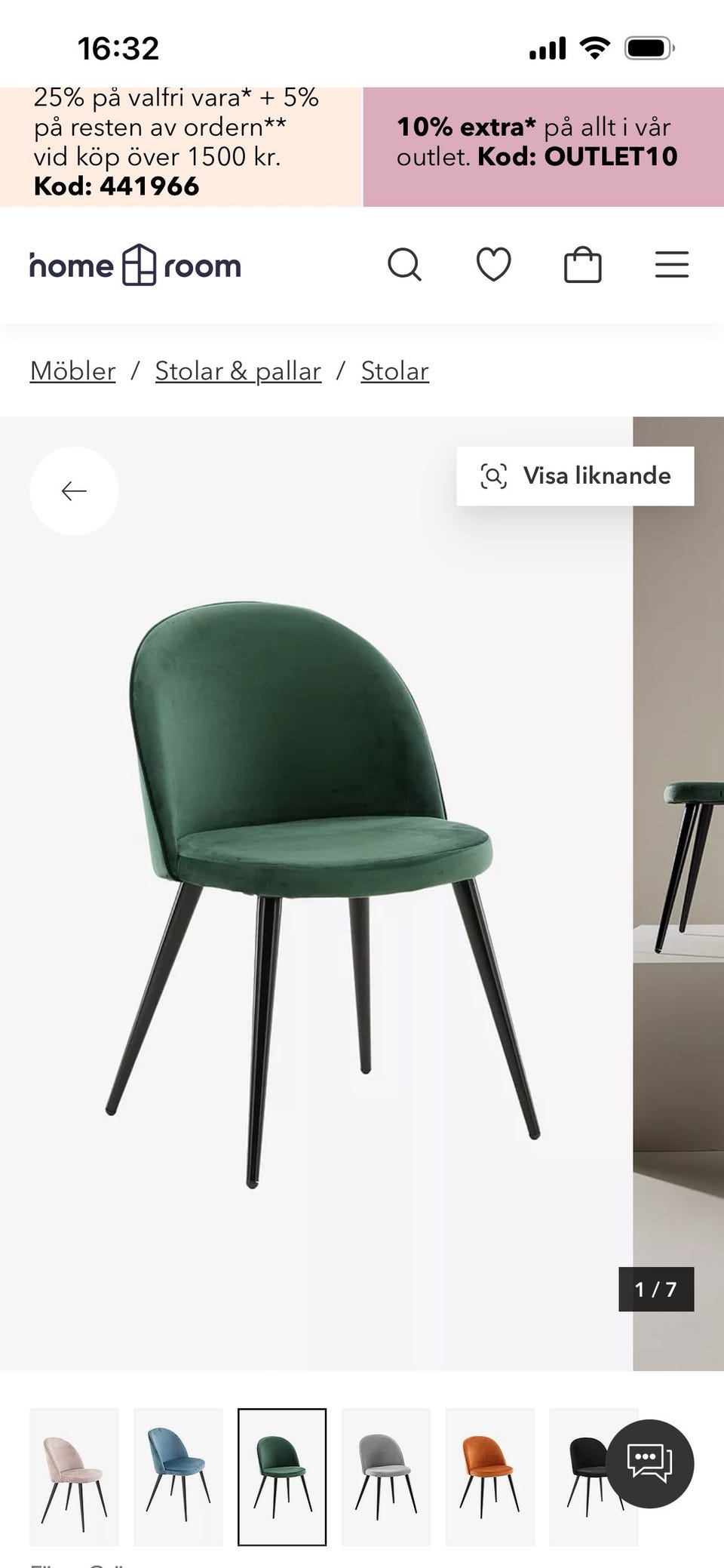Select the orange chair color variant
The image size is (724, 1568).
tap(490, 1477)
